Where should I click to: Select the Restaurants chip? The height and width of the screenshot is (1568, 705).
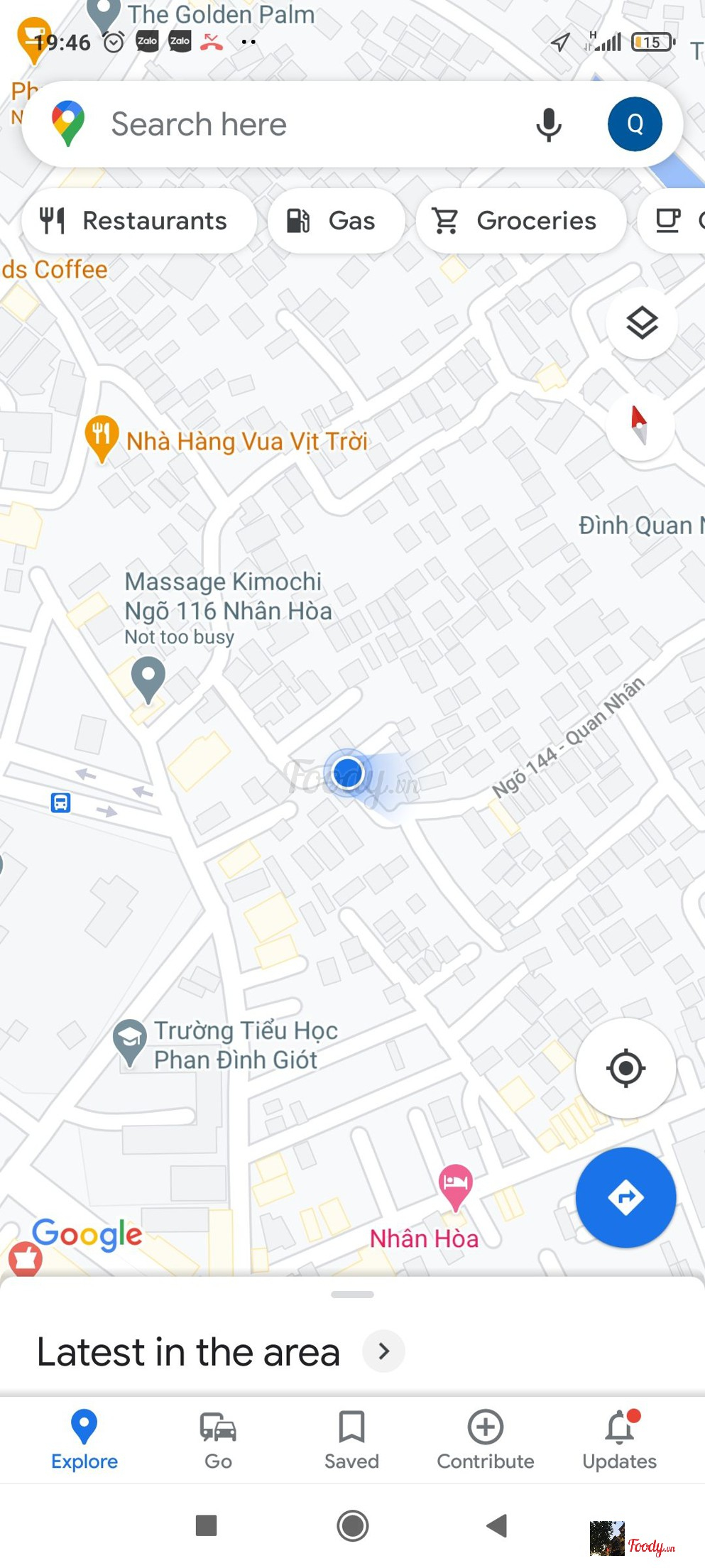coord(138,221)
